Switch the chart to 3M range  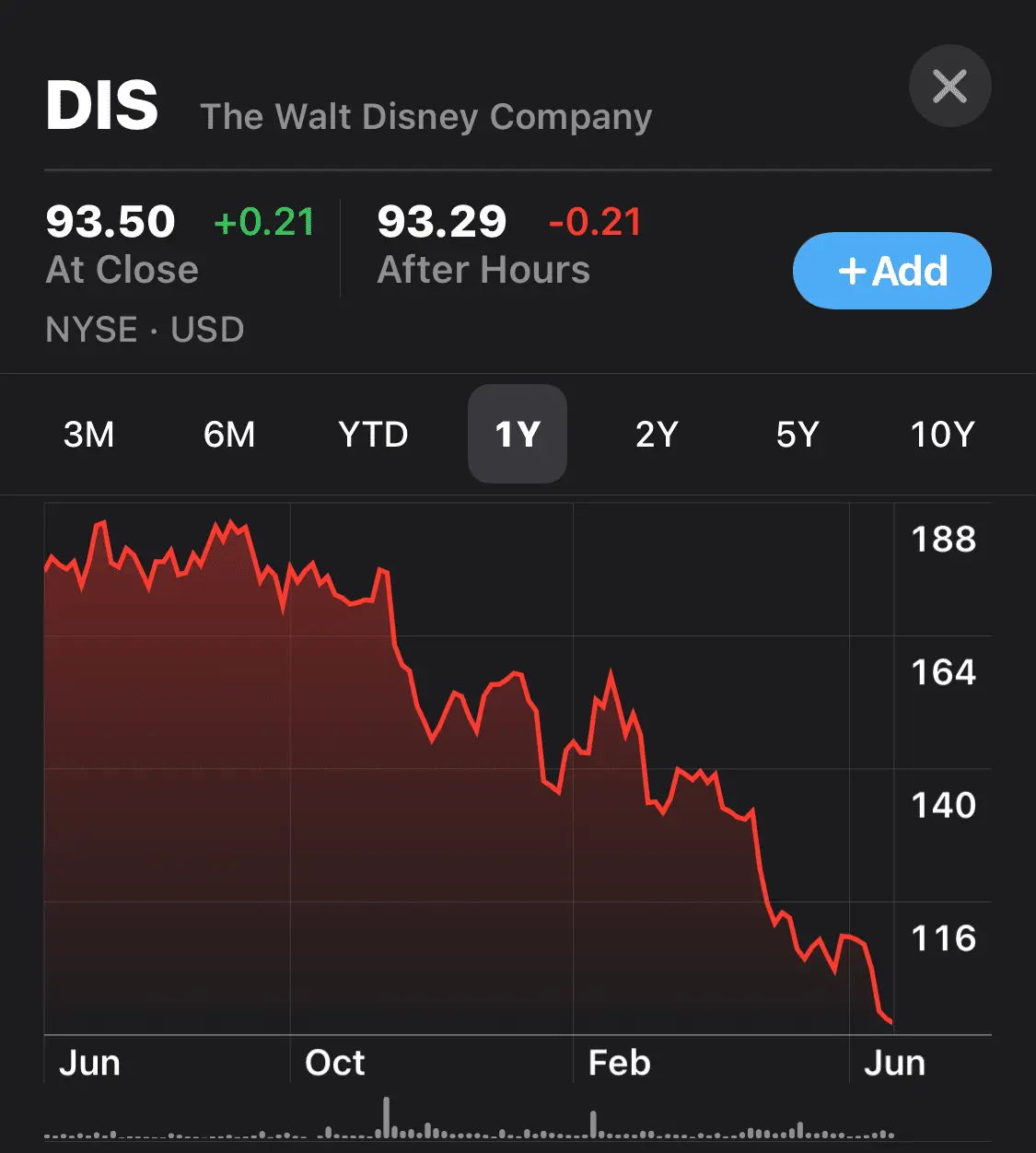[89, 434]
